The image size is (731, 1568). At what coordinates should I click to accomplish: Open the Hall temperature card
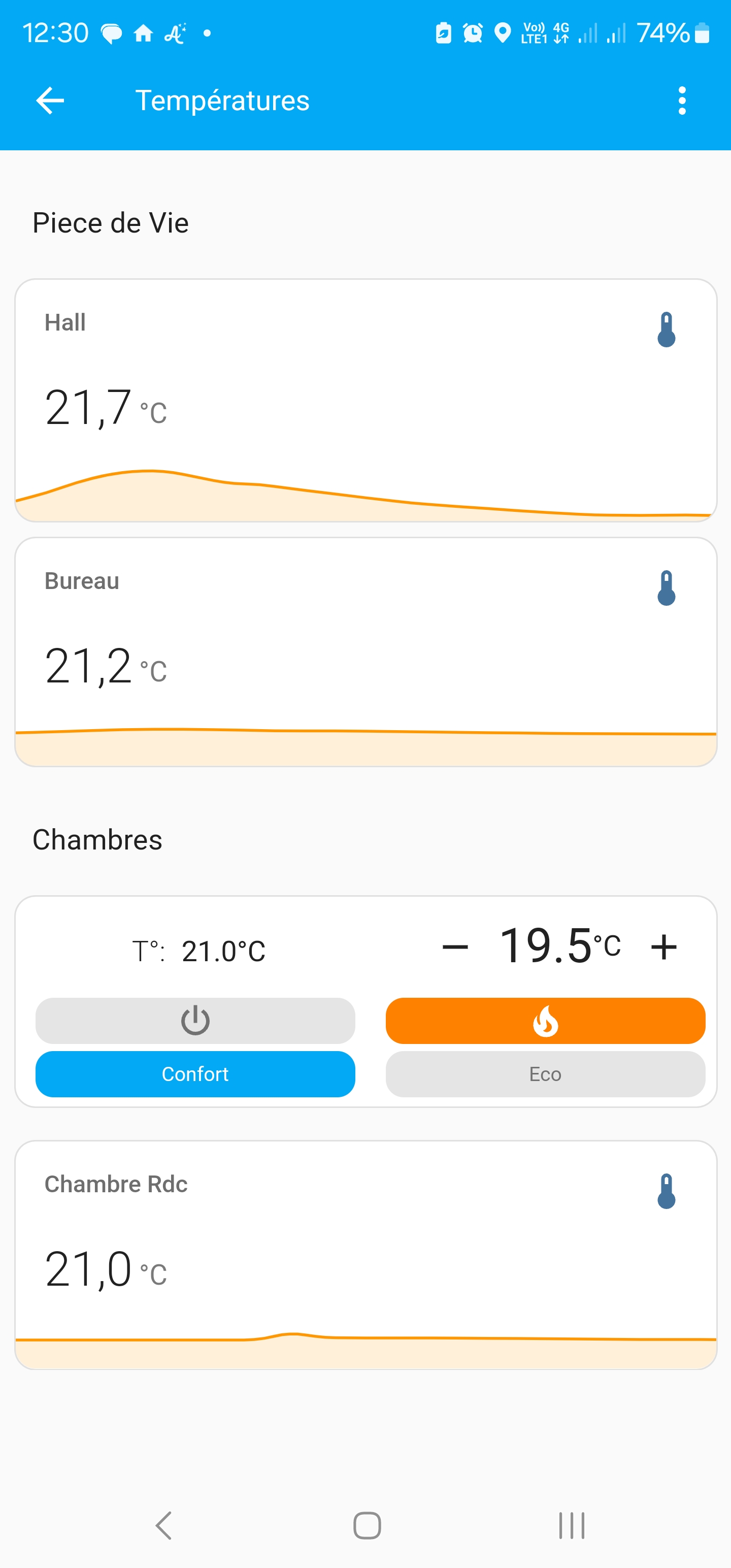tap(365, 401)
